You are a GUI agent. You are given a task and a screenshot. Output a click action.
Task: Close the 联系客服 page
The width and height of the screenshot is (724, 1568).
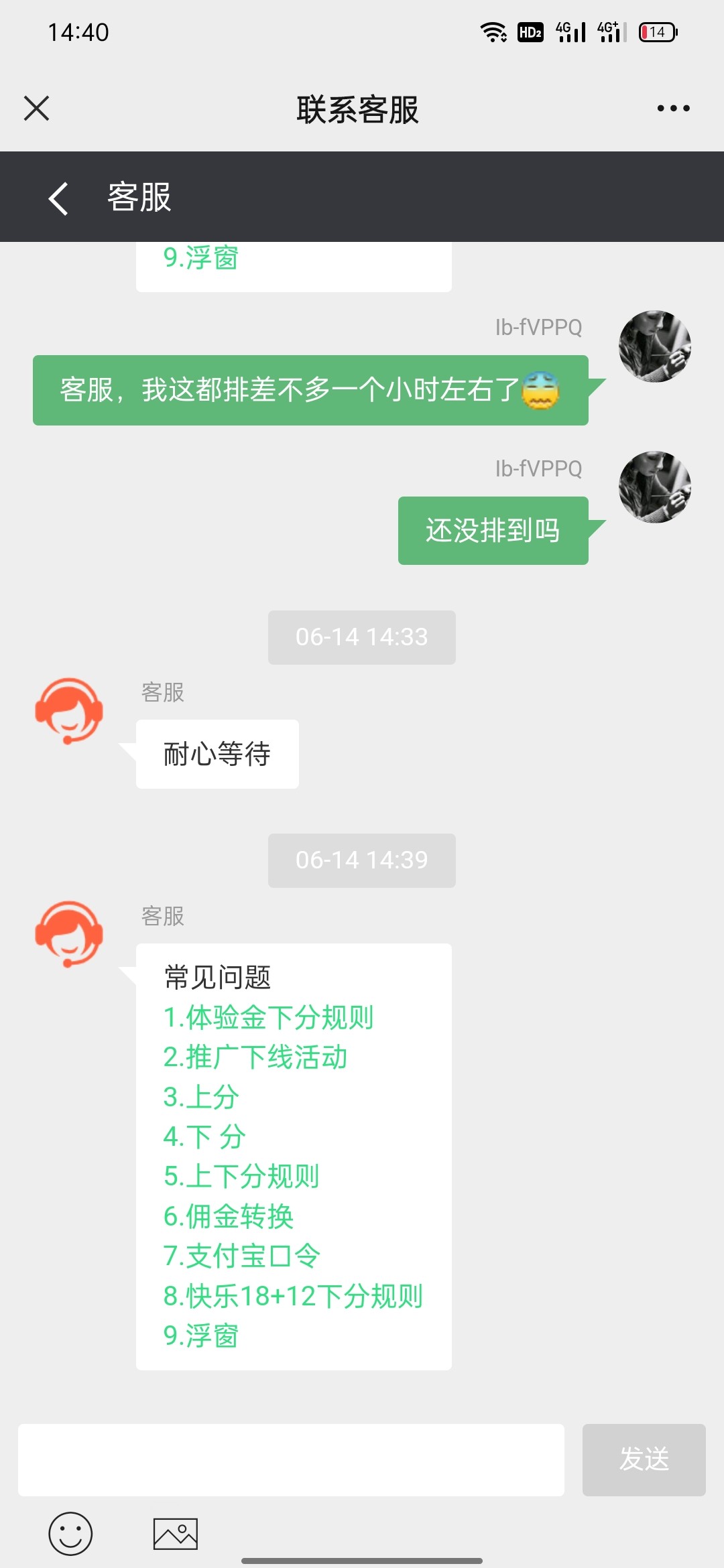point(36,108)
